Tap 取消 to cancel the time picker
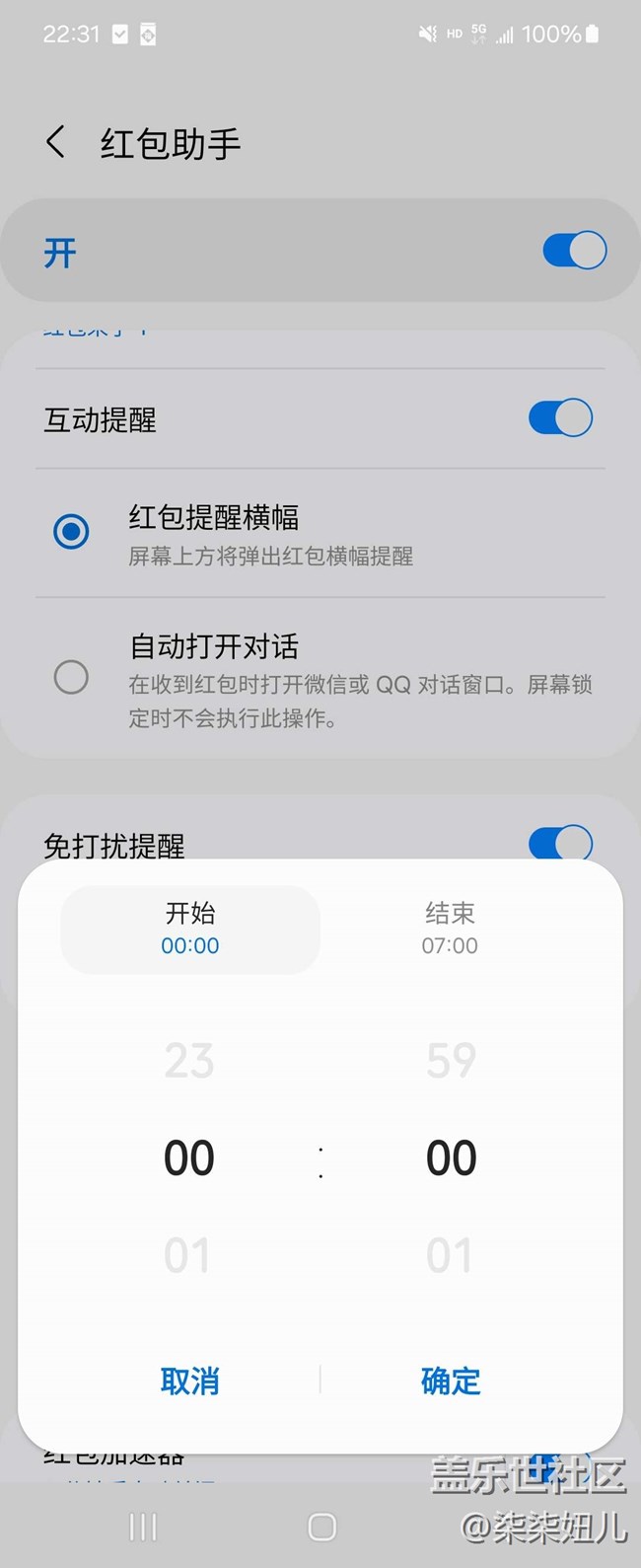641x1568 pixels. [189, 1381]
